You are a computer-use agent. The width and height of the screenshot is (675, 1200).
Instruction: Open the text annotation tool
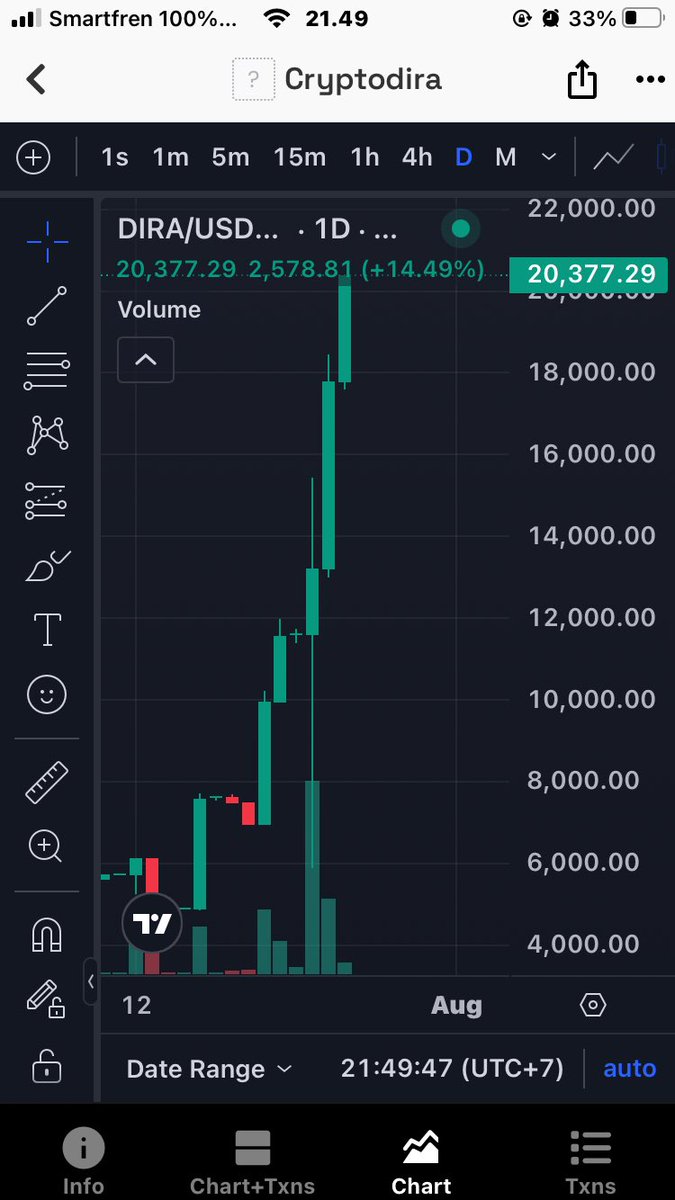(x=47, y=630)
